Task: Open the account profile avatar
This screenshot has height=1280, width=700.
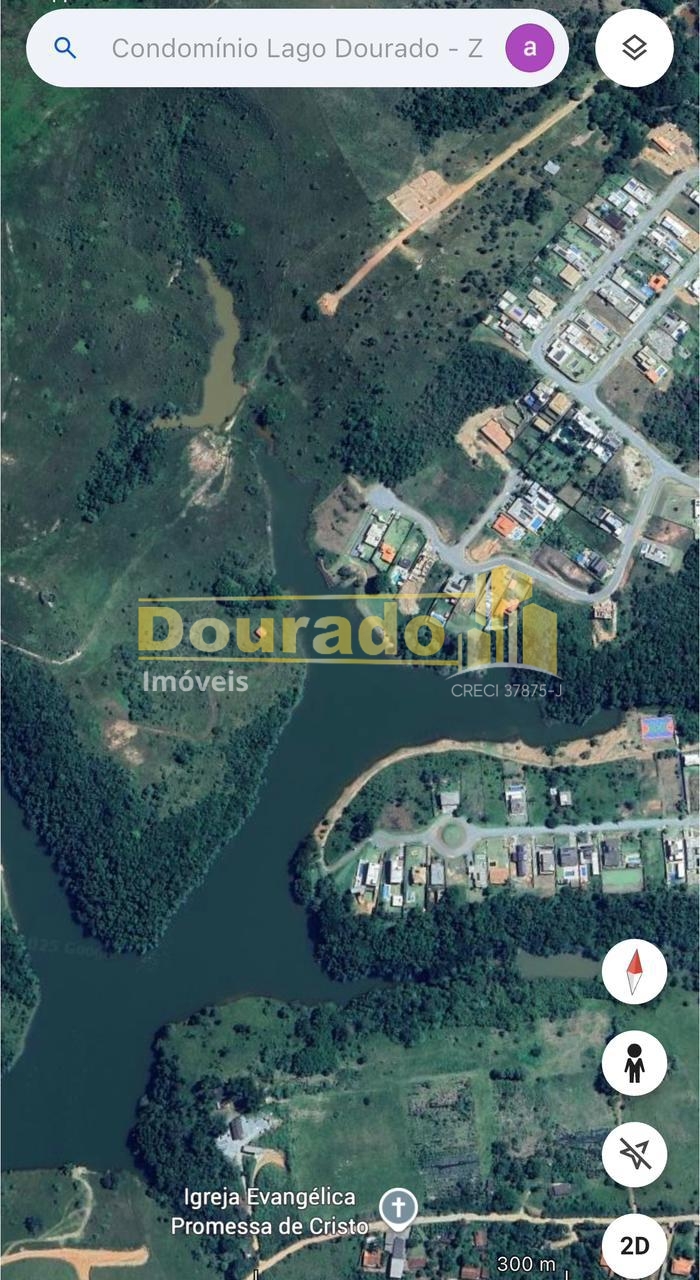Action: (x=529, y=48)
